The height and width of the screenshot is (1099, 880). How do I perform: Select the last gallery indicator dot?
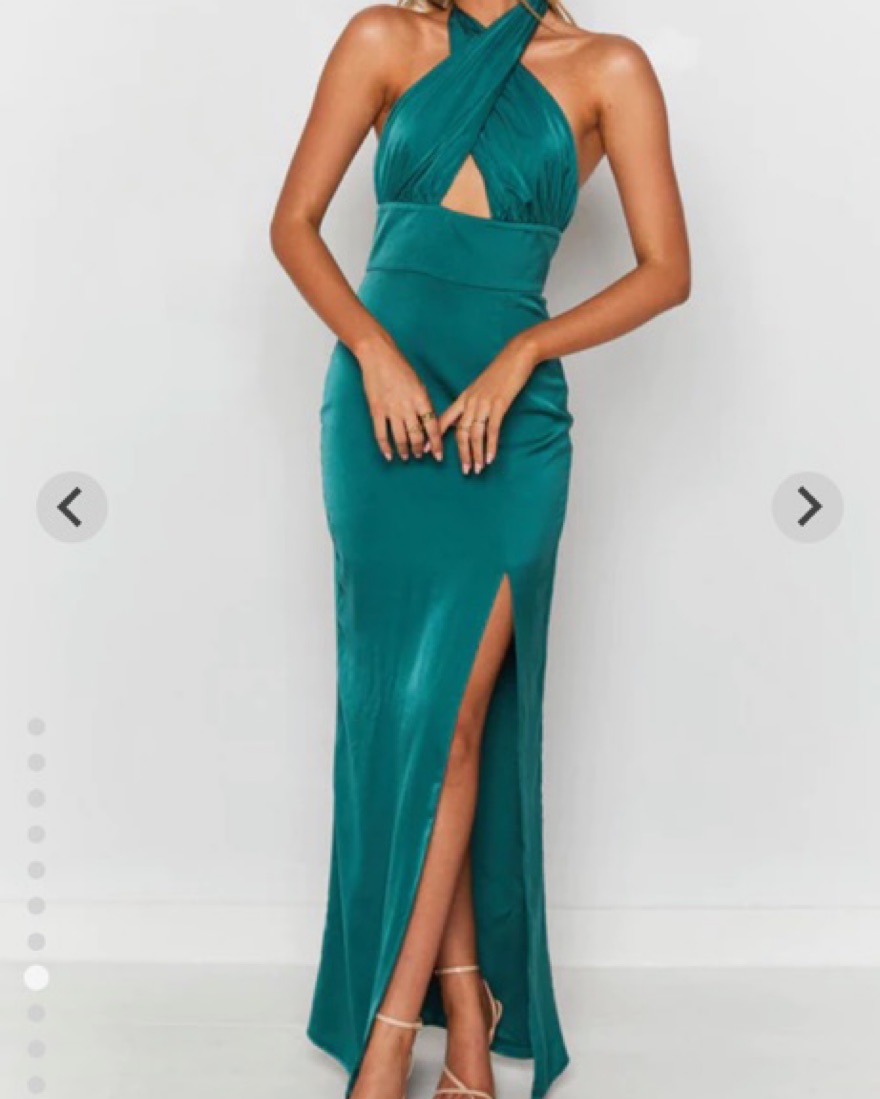(x=36, y=1084)
